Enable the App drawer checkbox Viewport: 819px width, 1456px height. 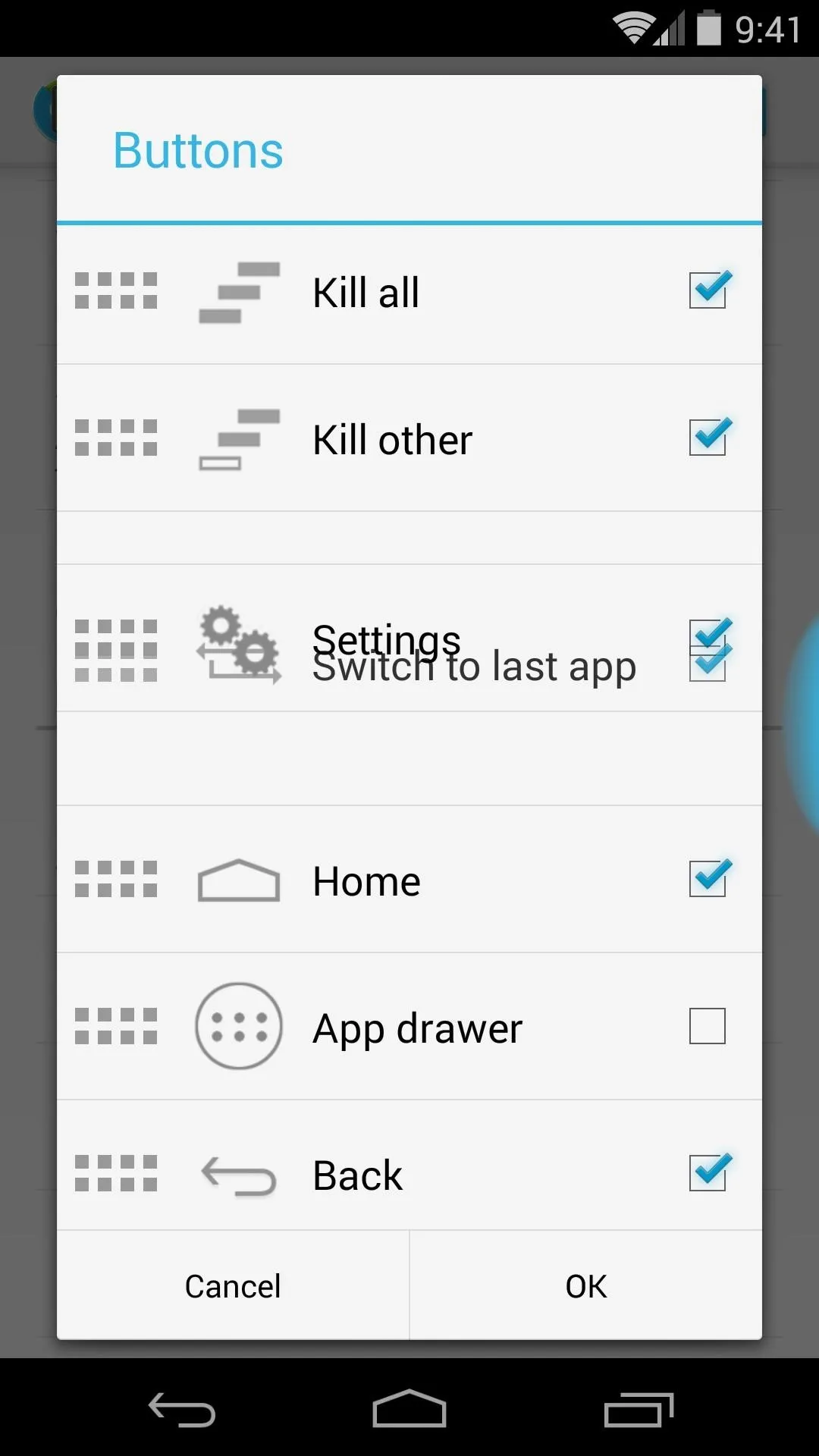click(x=708, y=1026)
